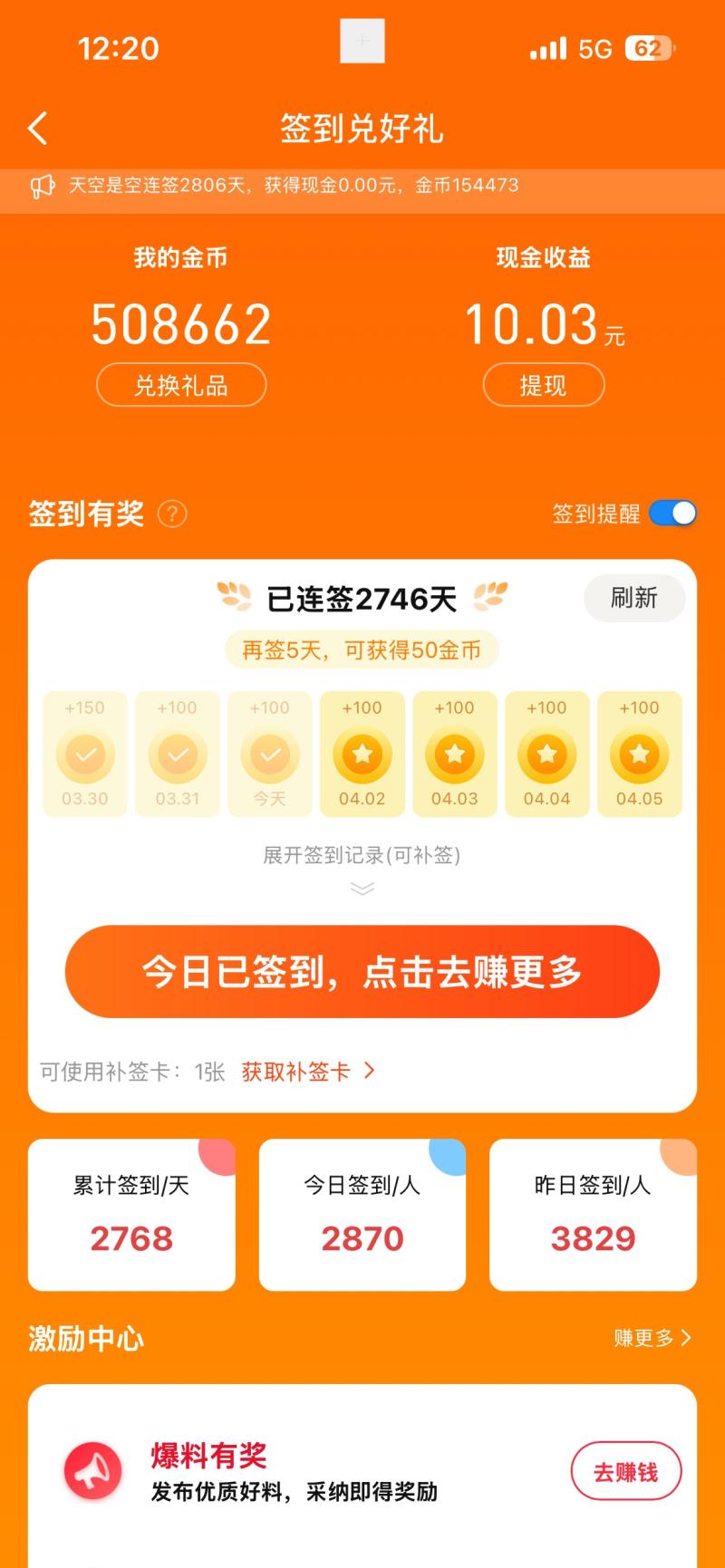Tap 提现 to withdraw cash
The image size is (725, 1568).
click(543, 385)
